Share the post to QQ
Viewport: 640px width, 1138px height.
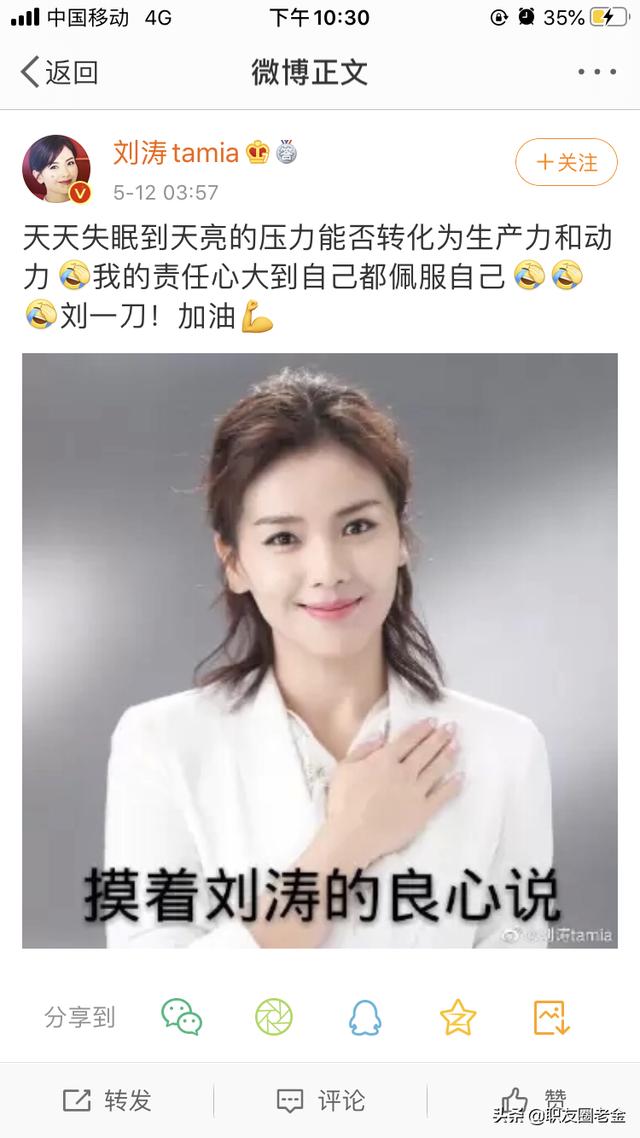coord(365,1017)
